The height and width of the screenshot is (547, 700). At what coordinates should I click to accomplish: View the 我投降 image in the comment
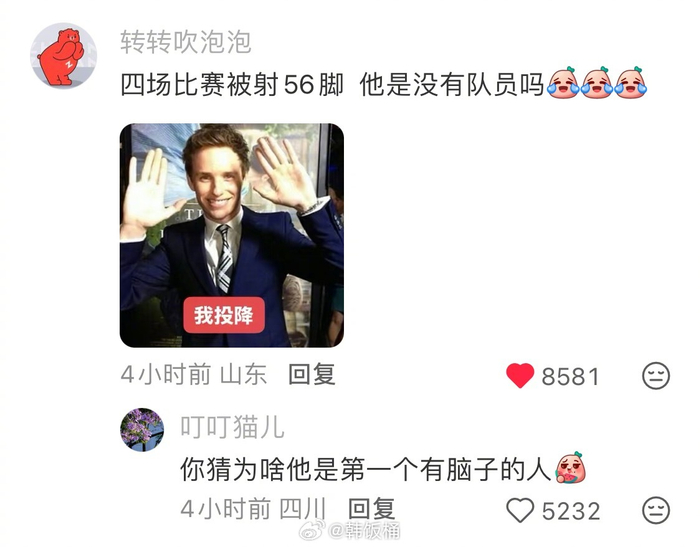point(232,235)
